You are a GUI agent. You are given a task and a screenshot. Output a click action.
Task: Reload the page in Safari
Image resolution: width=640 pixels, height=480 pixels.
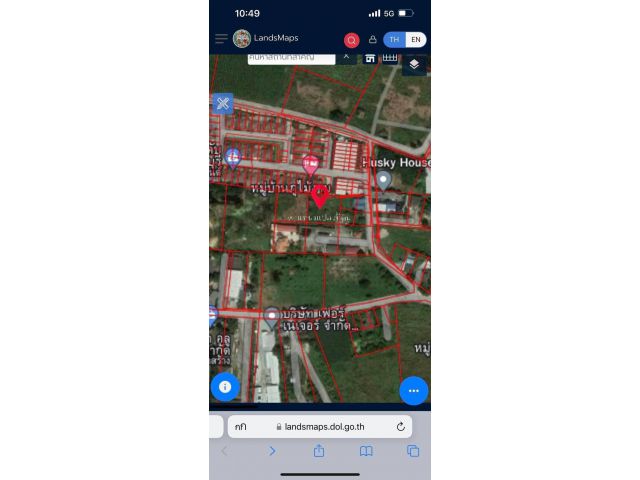[400, 427]
